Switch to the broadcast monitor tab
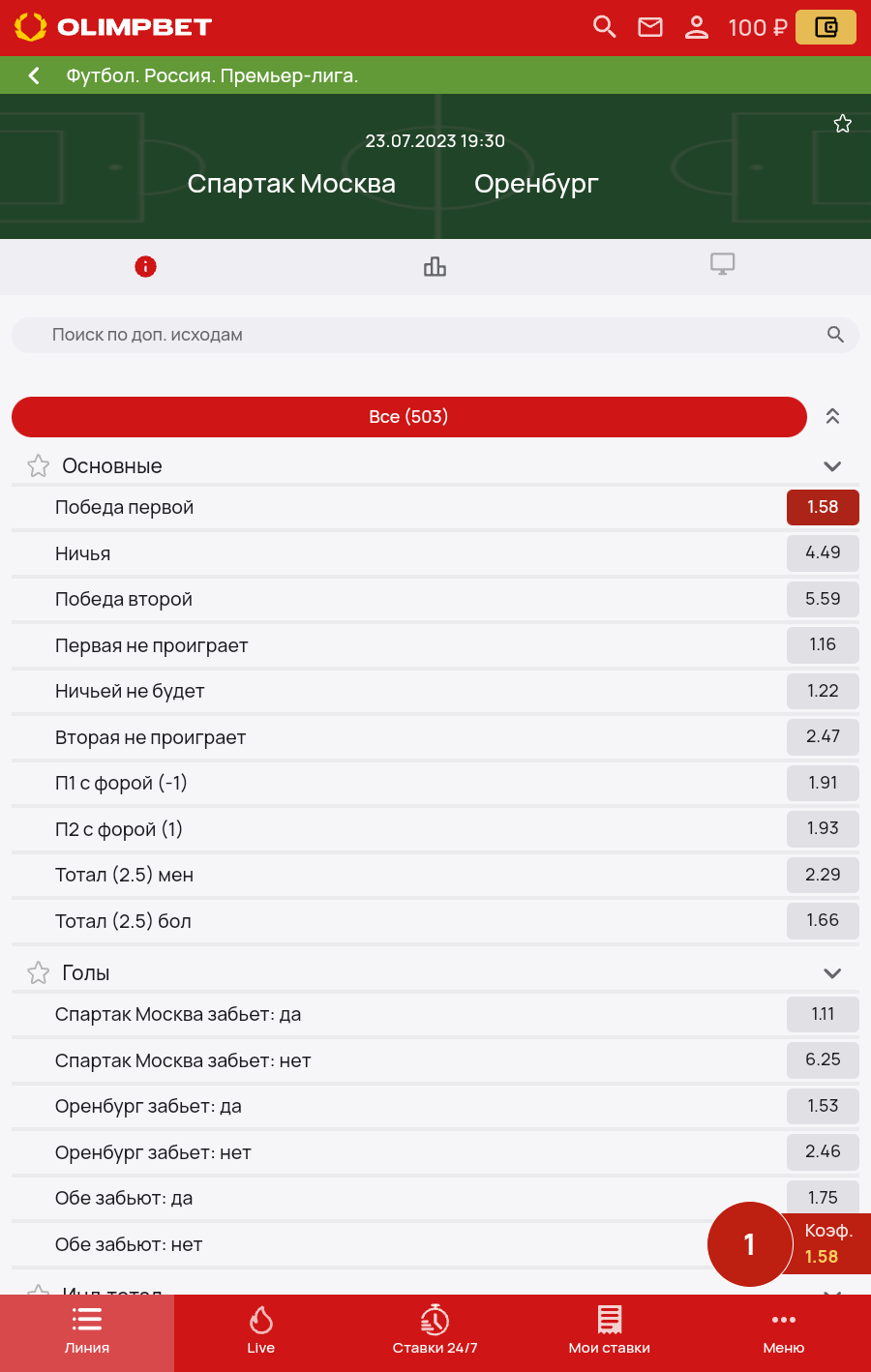This screenshot has width=871, height=1372. [722, 264]
